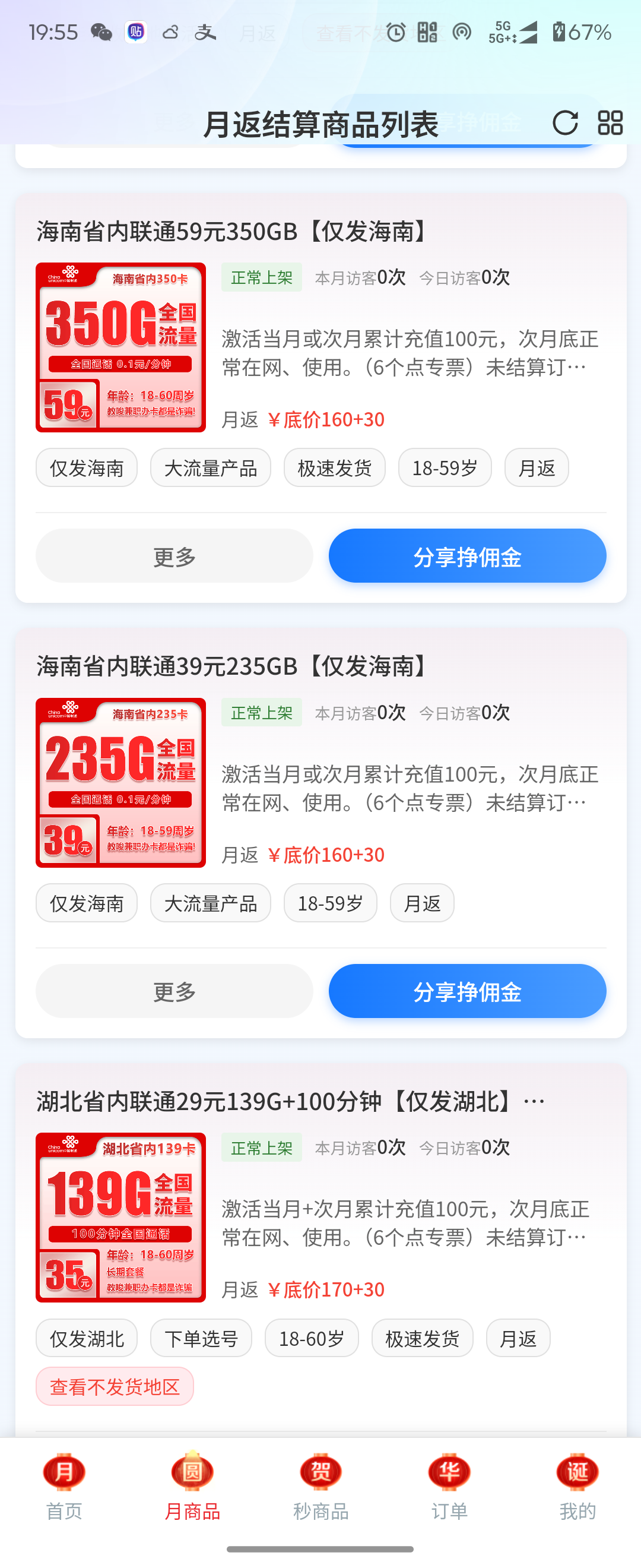Open the grid menu icon
Viewport: 641px width, 1568px height.
click(x=610, y=123)
